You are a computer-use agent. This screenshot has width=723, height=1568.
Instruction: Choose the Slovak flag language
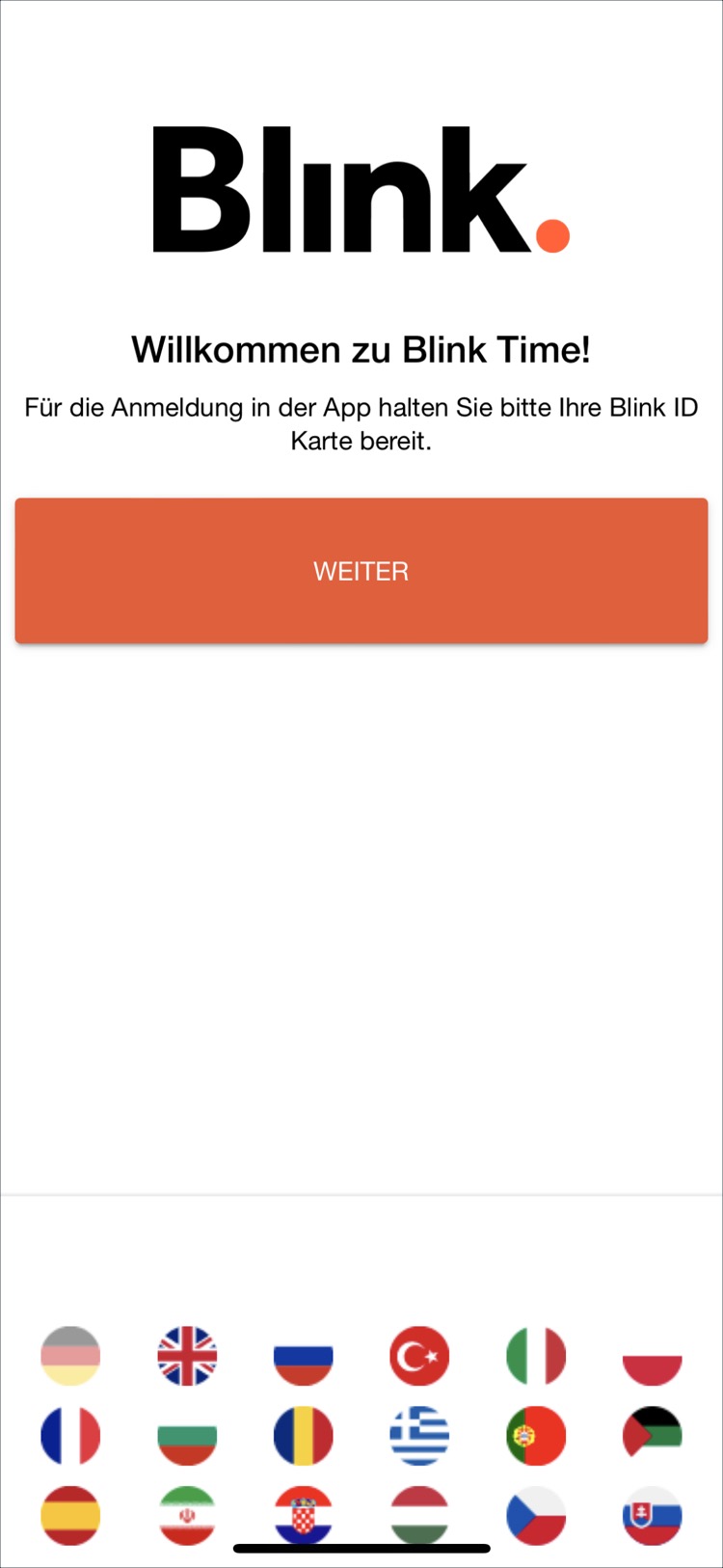click(x=653, y=1515)
